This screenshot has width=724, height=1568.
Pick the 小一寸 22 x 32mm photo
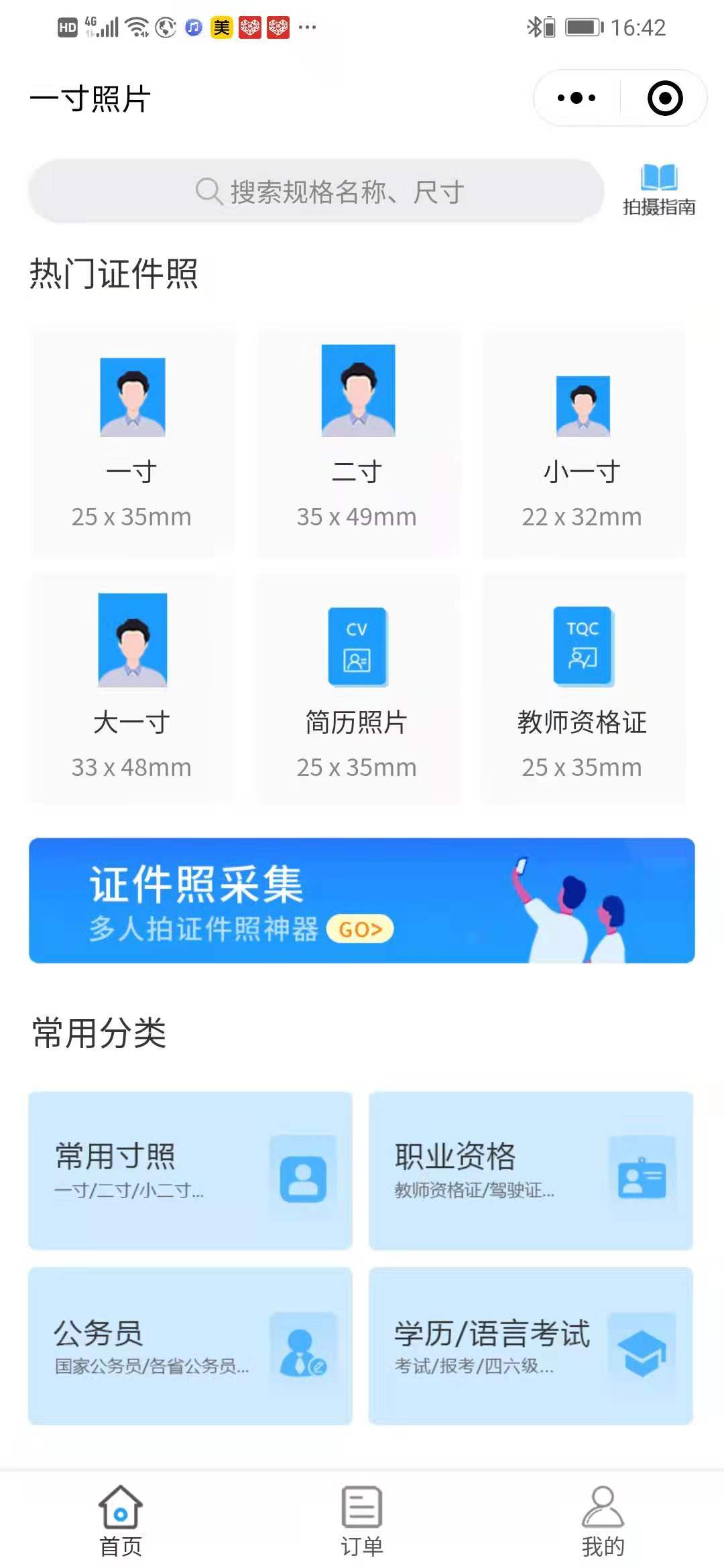[583, 444]
